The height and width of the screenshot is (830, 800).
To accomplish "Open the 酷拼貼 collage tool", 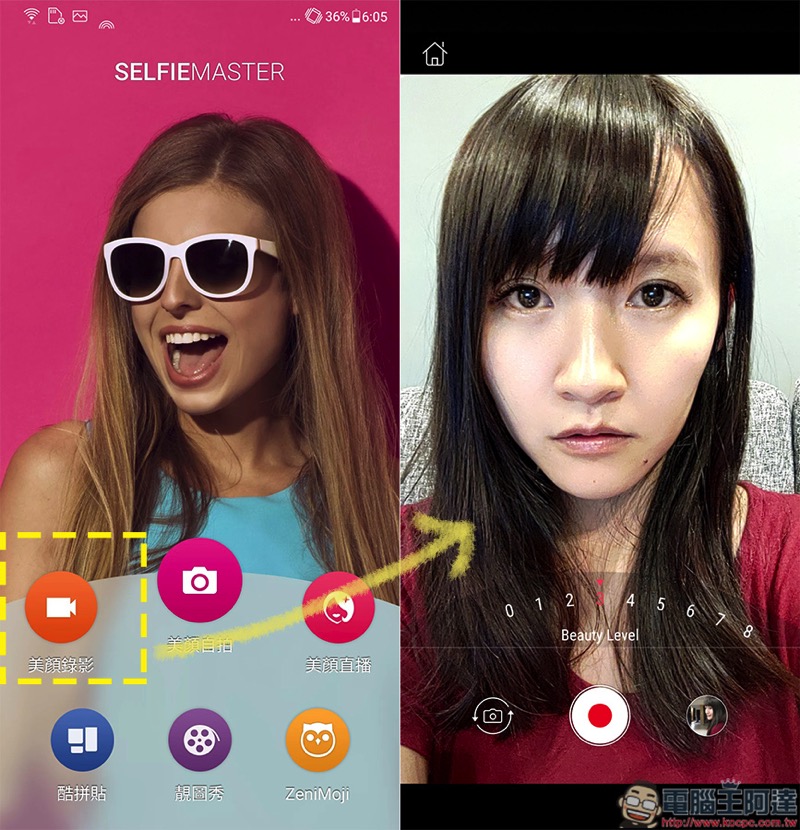I will [x=82, y=740].
